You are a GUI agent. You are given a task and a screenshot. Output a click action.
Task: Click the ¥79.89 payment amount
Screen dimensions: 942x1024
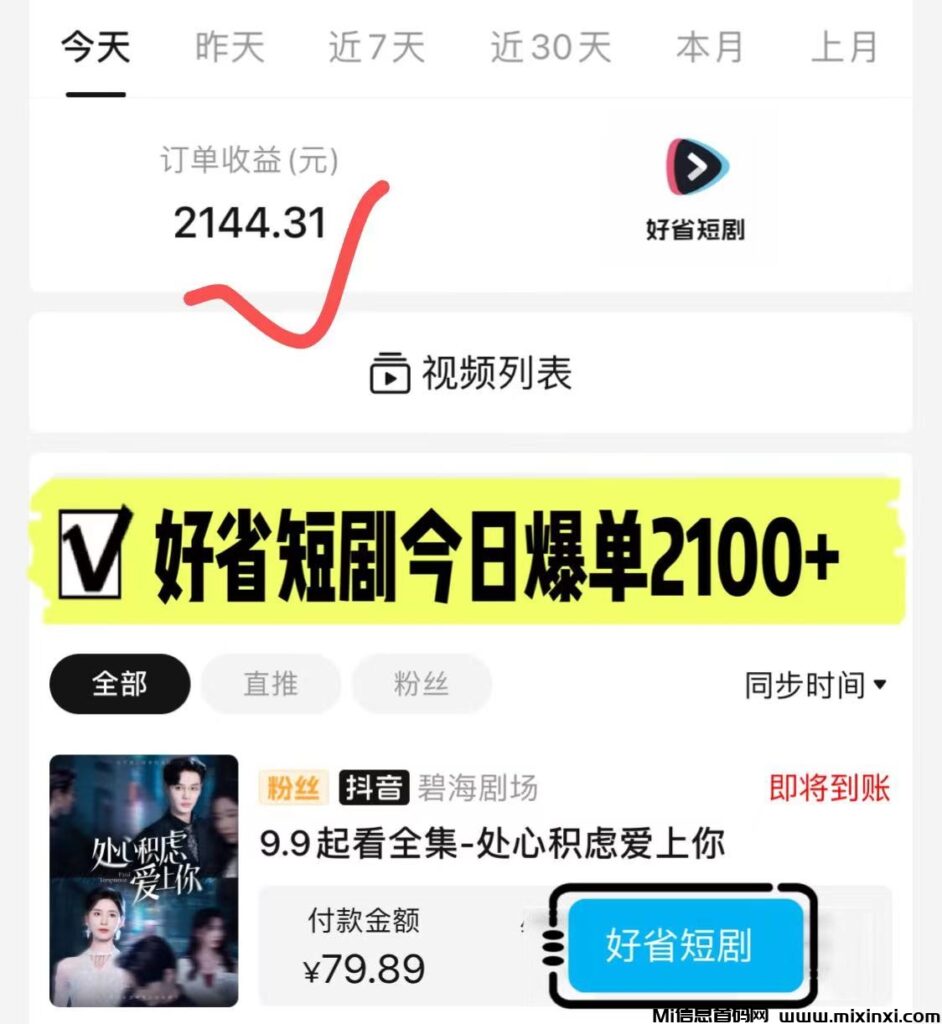tap(365, 968)
